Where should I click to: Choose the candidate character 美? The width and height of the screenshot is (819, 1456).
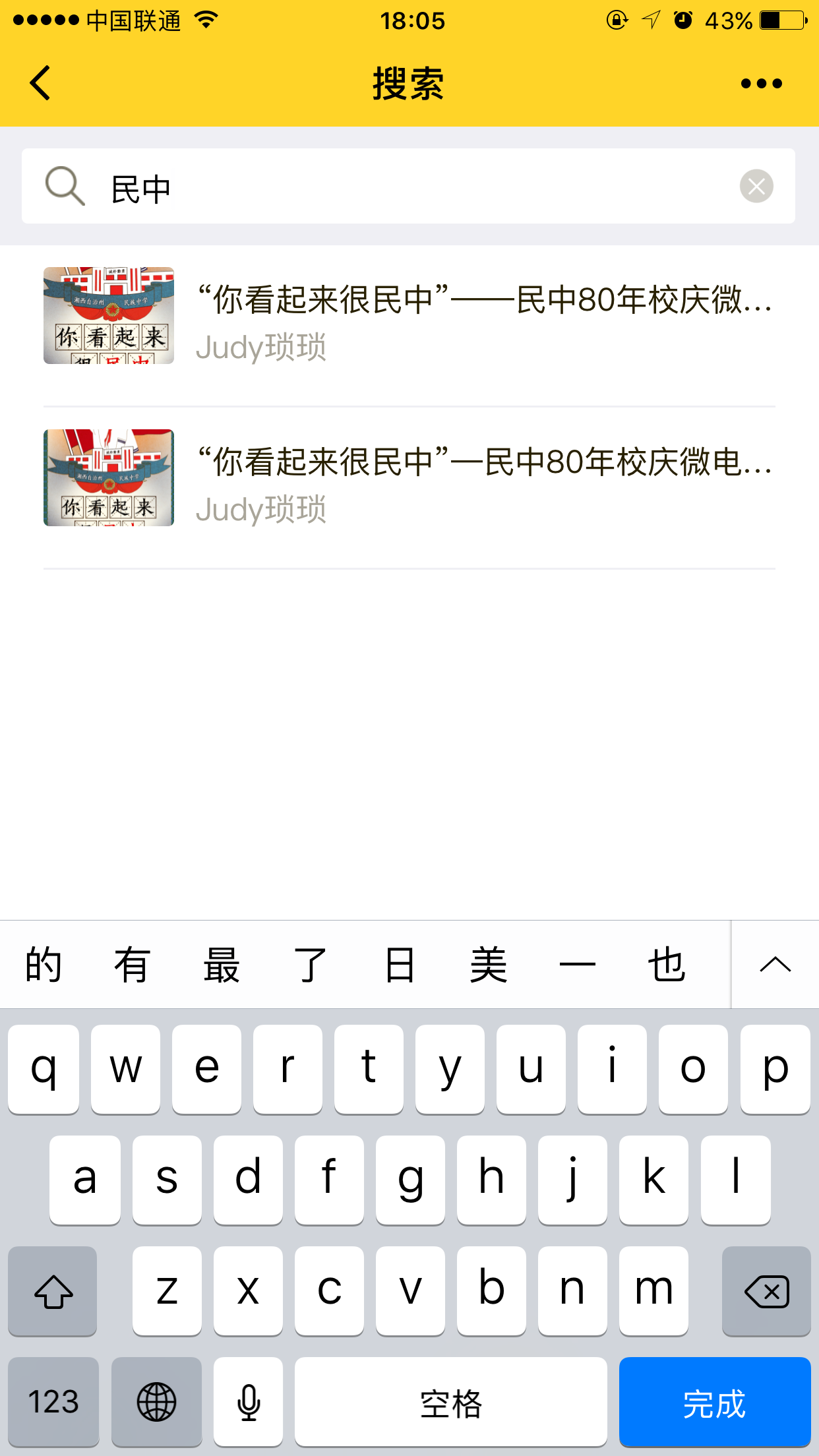point(488,965)
